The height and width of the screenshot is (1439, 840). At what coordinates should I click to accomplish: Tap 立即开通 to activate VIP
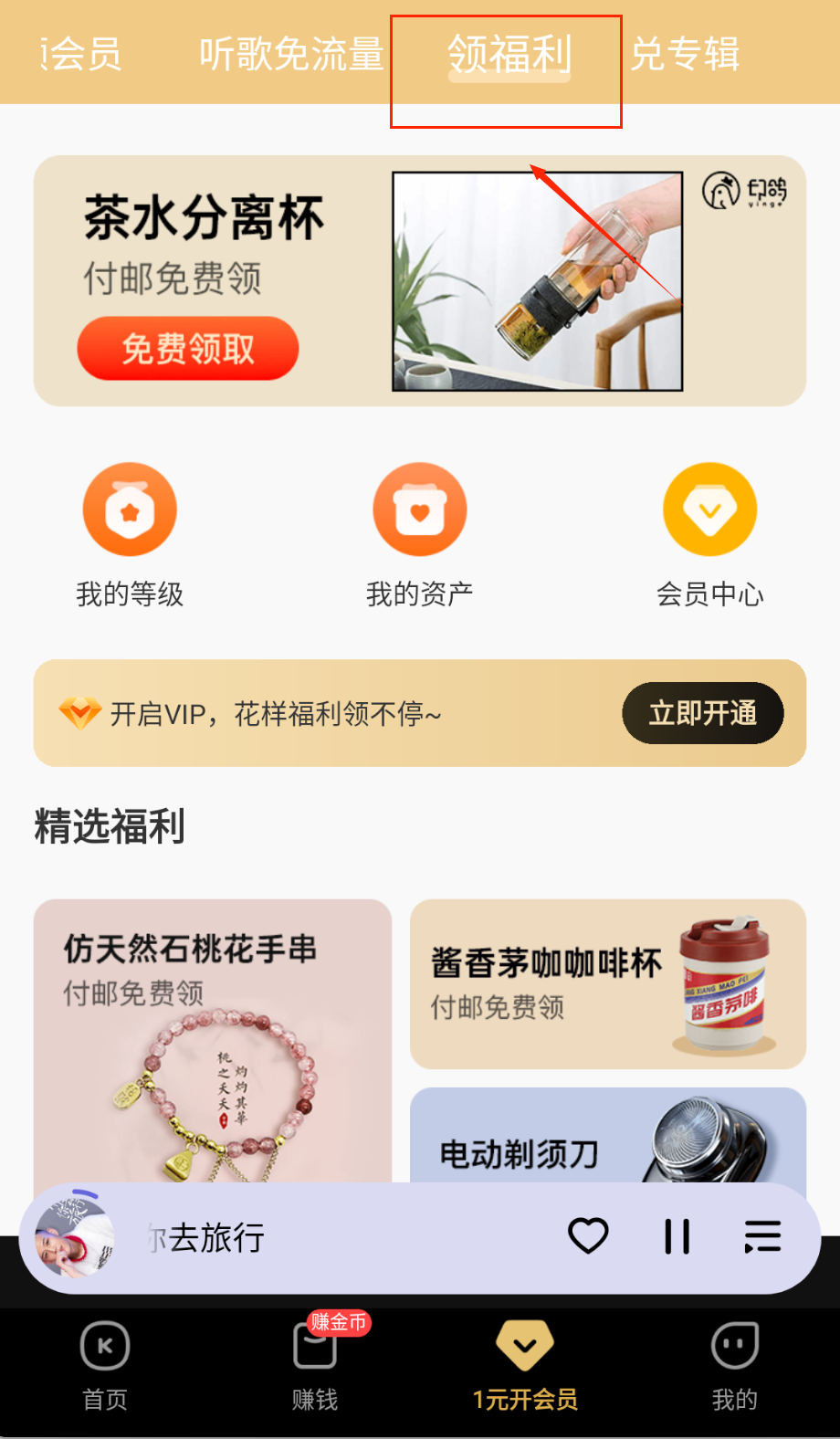tap(702, 713)
